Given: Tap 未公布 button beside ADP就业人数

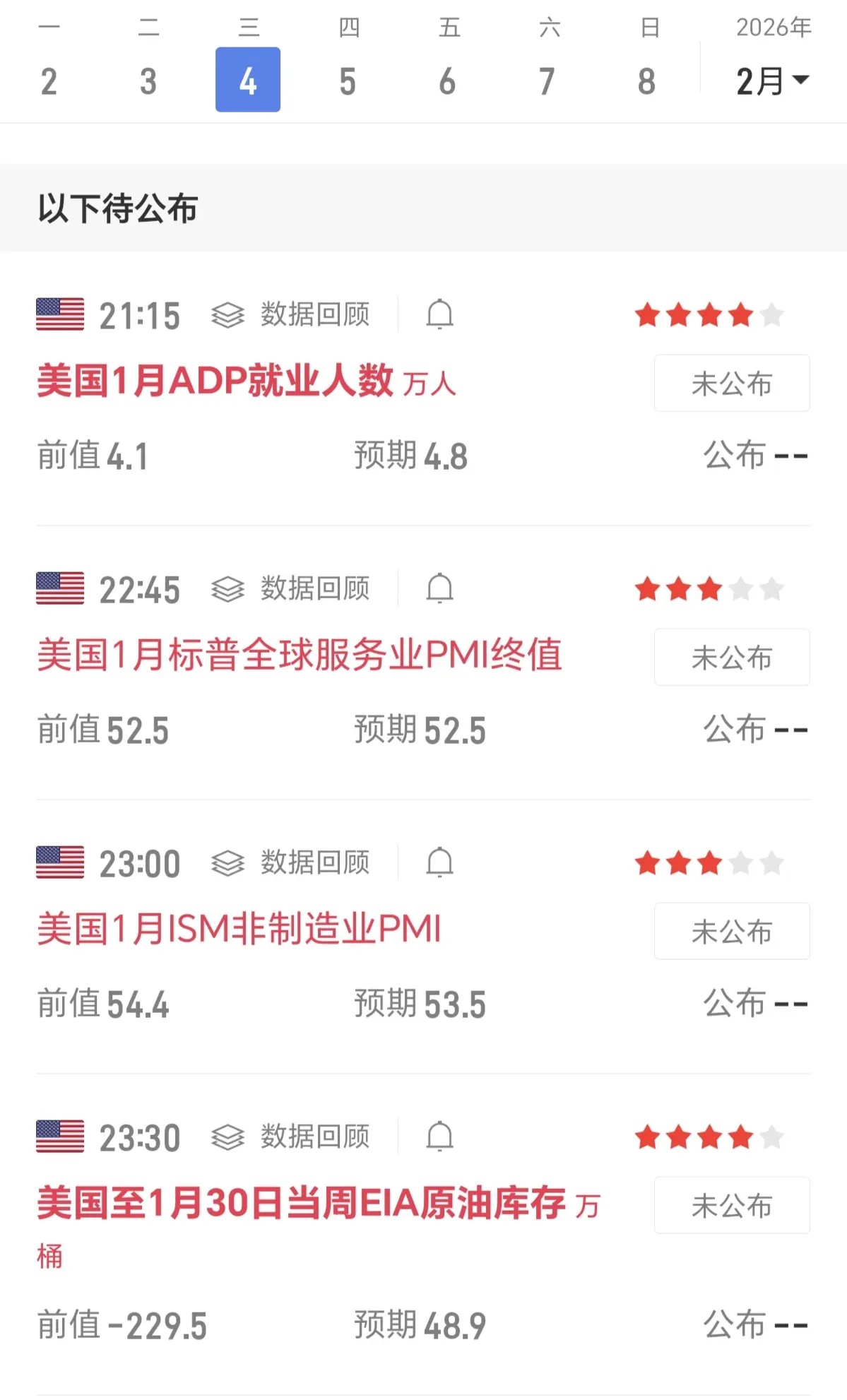Looking at the screenshot, I should pos(732,384).
